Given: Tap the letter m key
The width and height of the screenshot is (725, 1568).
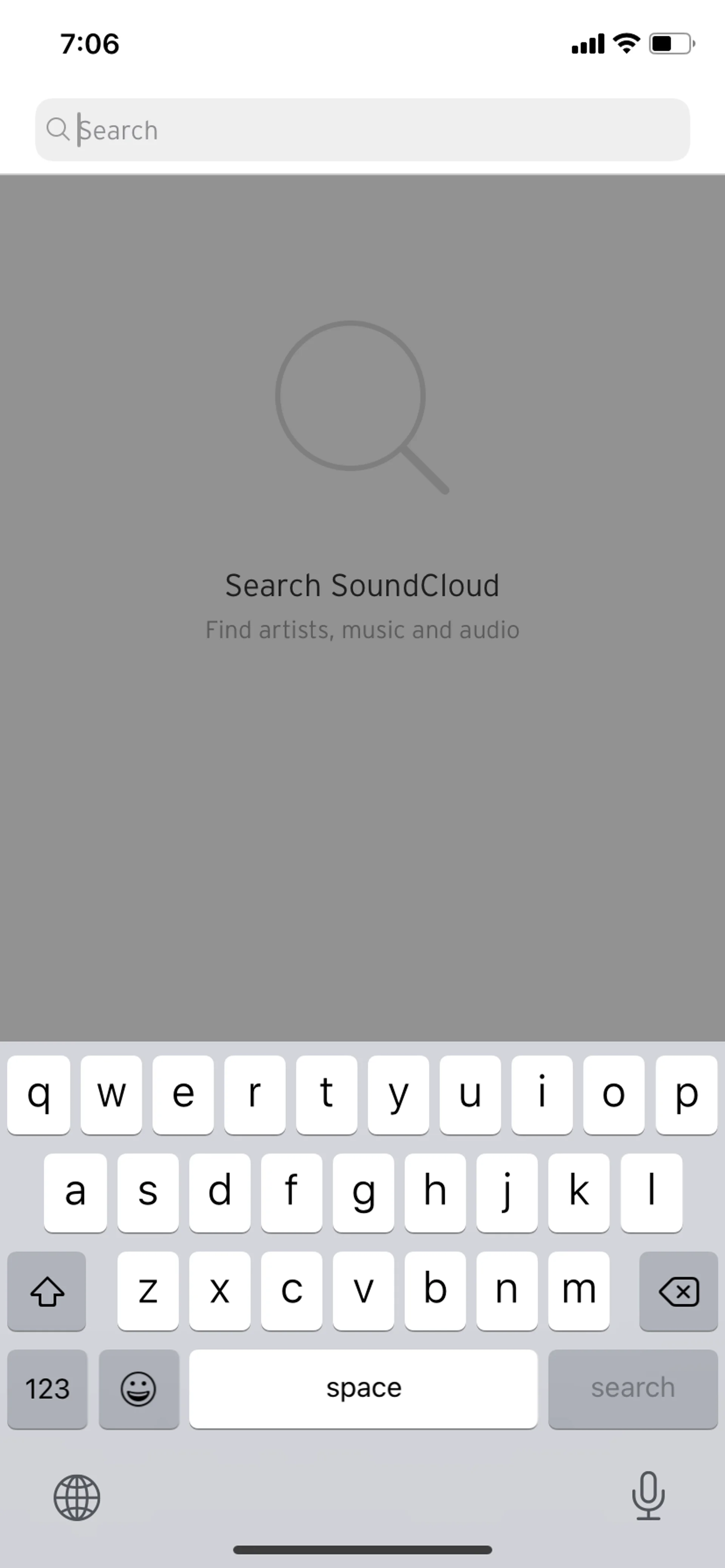Looking at the screenshot, I should click(x=578, y=1291).
